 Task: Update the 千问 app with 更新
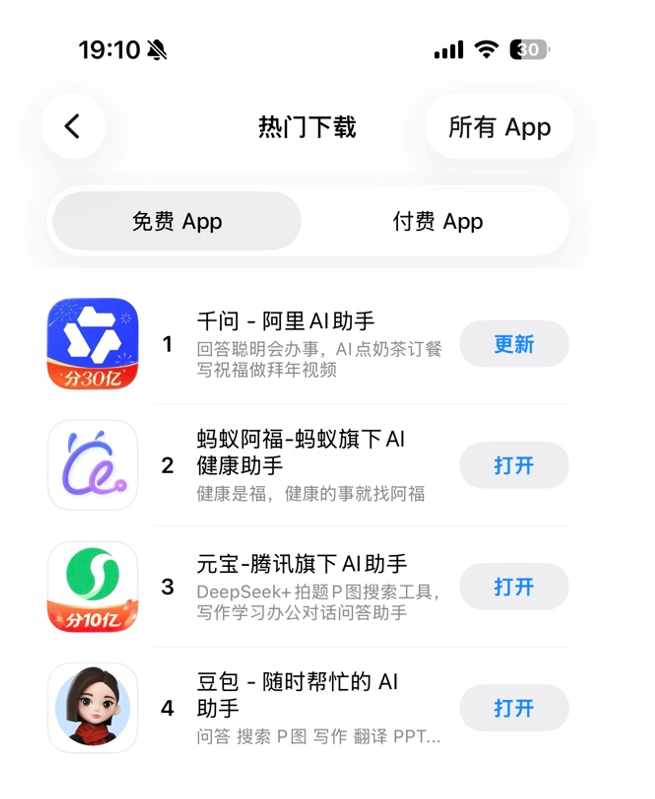point(514,344)
